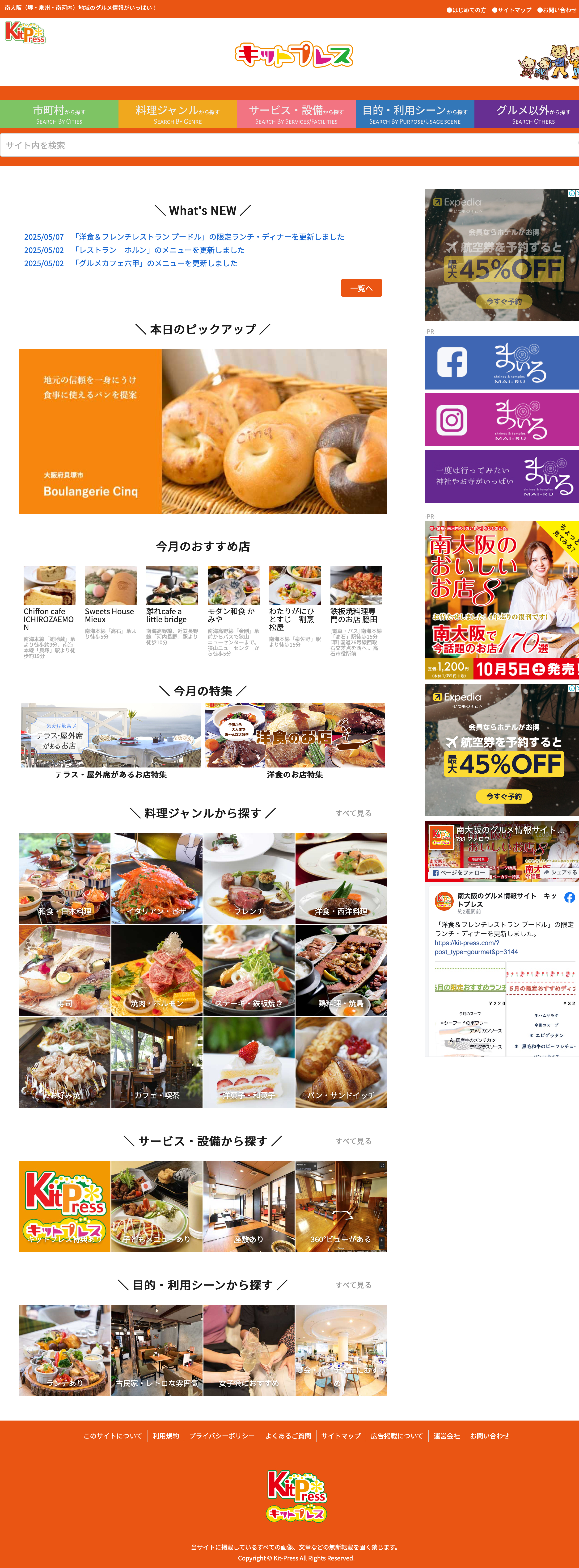Open プライバシーポリシー in the footer
579x1568 pixels.
pyautogui.click(x=222, y=1436)
